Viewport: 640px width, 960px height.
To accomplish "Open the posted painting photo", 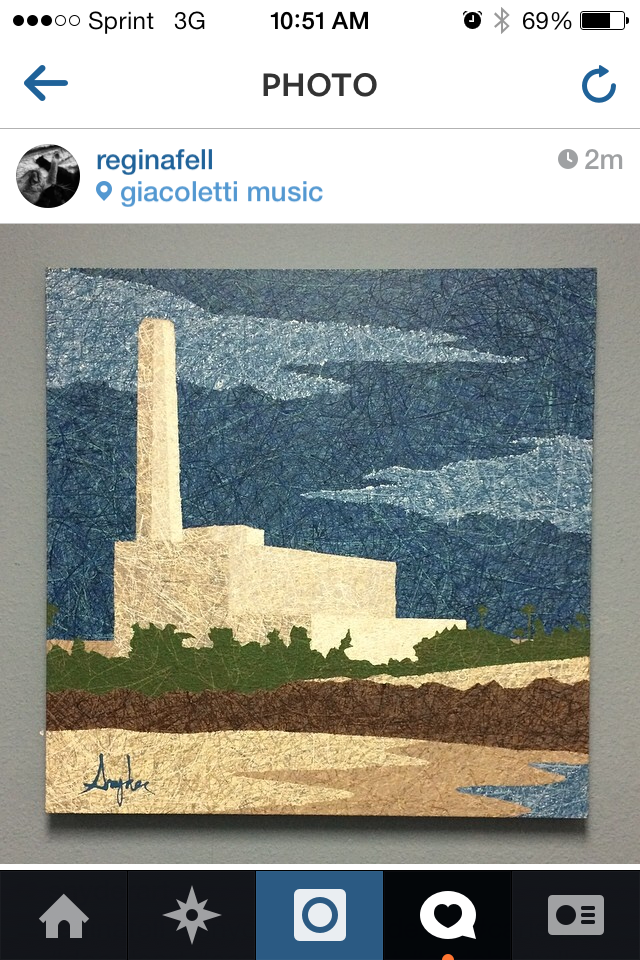I will [x=320, y=540].
